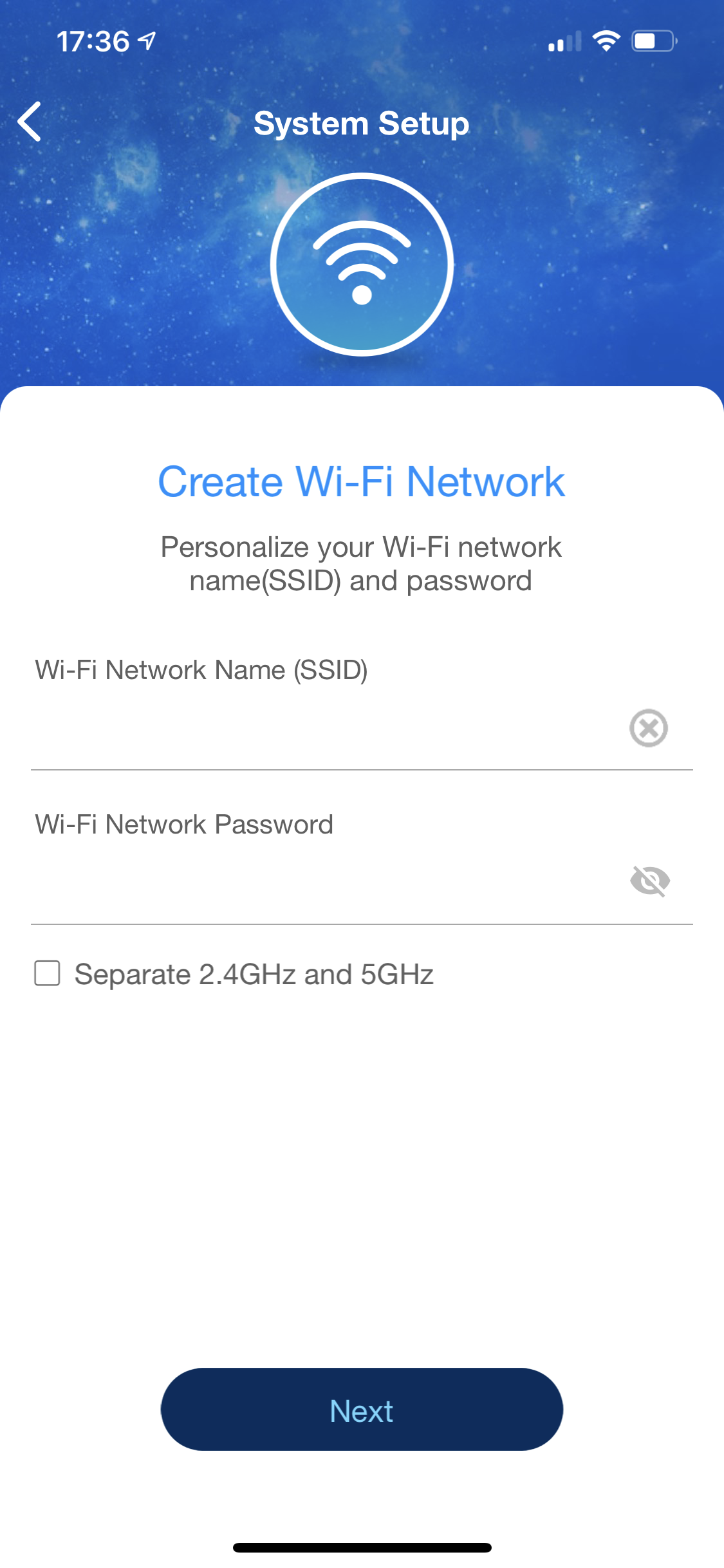Go back from System Setup
This screenshot has width=724, height=1568.
tap(30, 122)
